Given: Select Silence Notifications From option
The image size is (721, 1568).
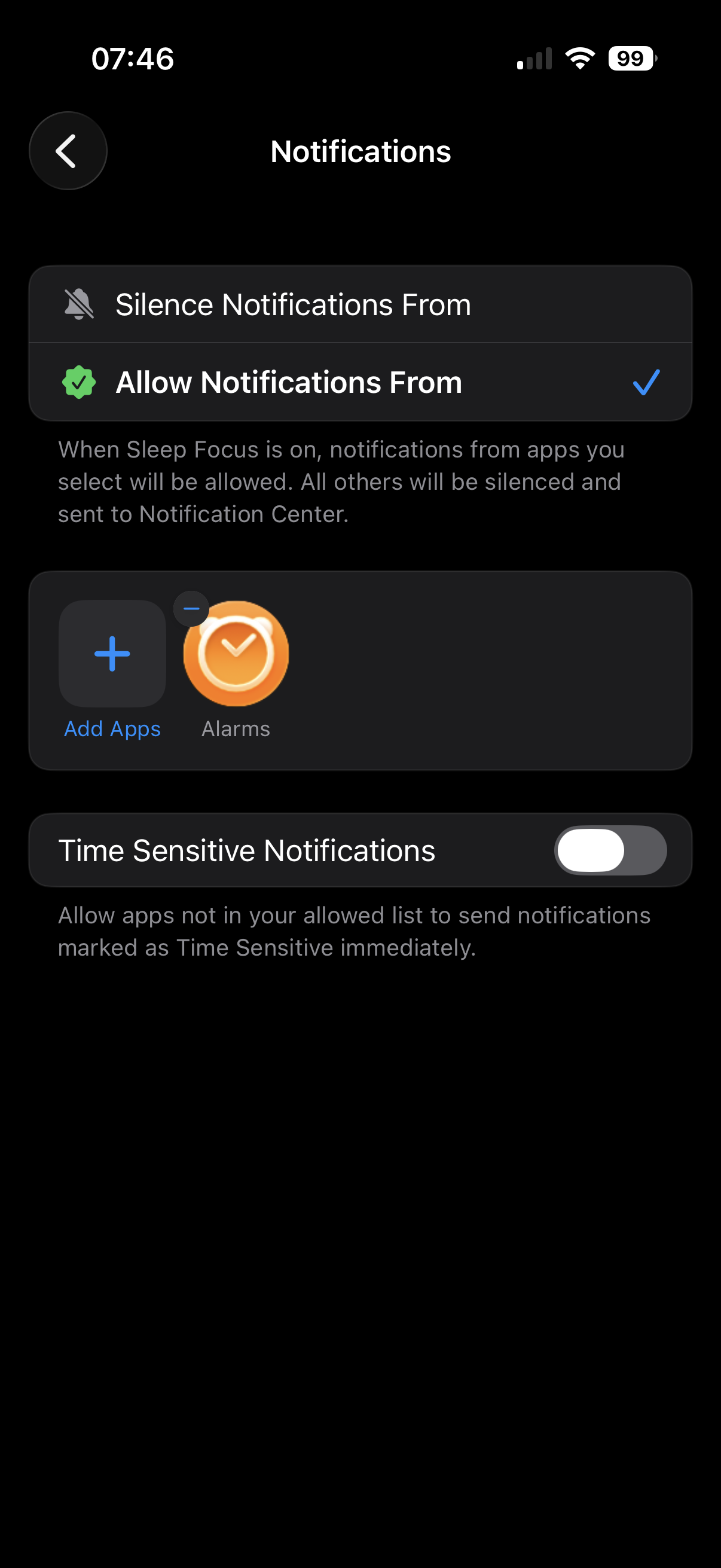Looking at the screenshot, I should click(360, 304).
